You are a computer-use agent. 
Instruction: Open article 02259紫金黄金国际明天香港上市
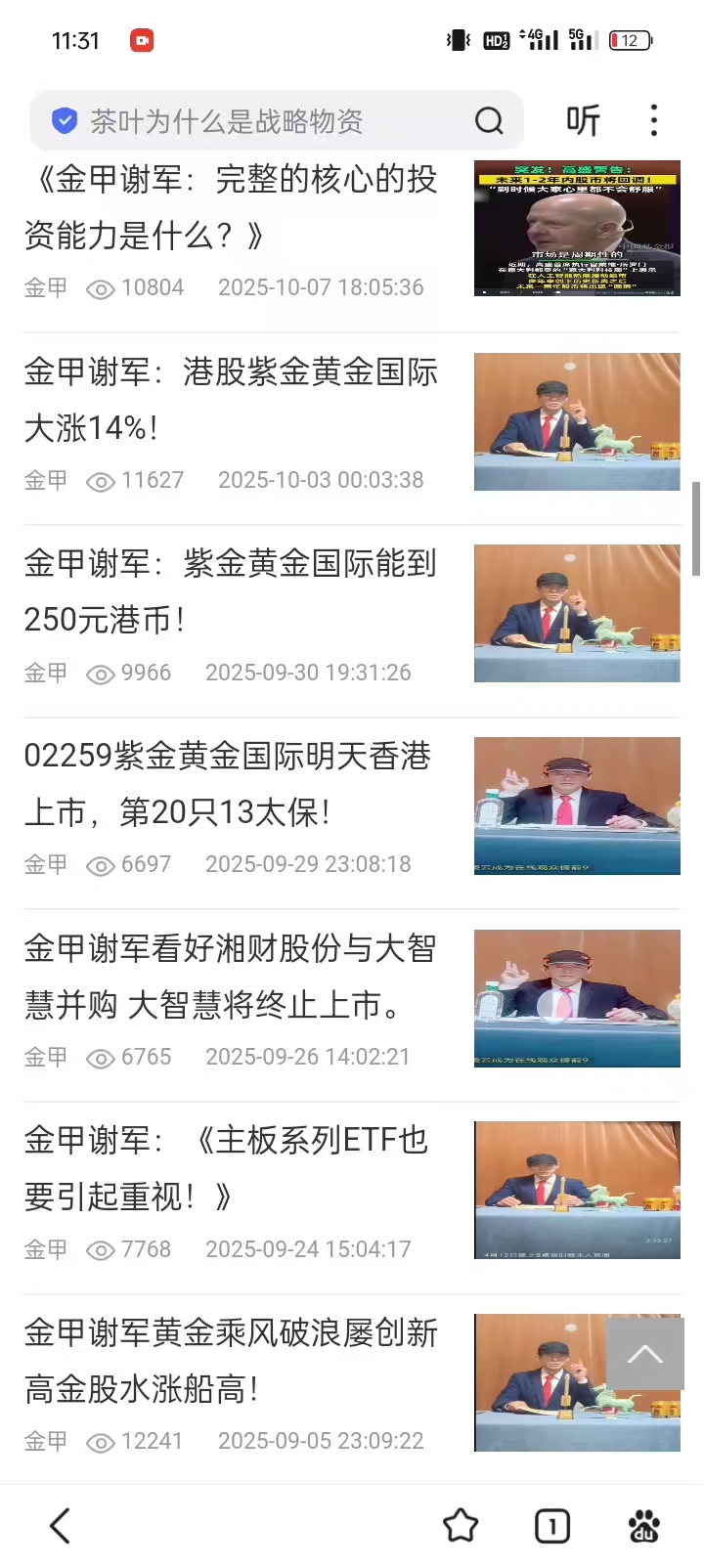click(x=228, y=784)
